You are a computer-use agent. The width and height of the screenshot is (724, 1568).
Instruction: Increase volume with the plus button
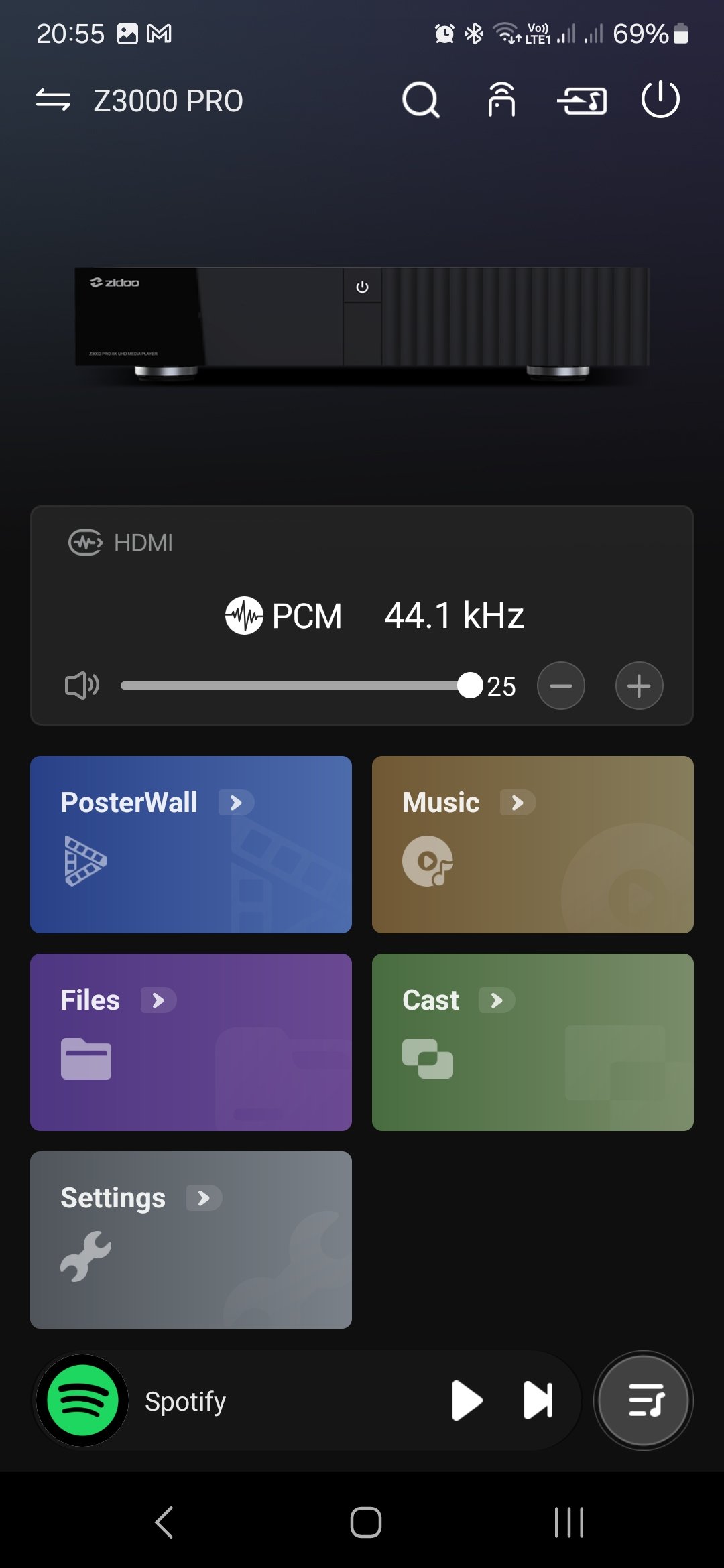(x=639, y=685)
